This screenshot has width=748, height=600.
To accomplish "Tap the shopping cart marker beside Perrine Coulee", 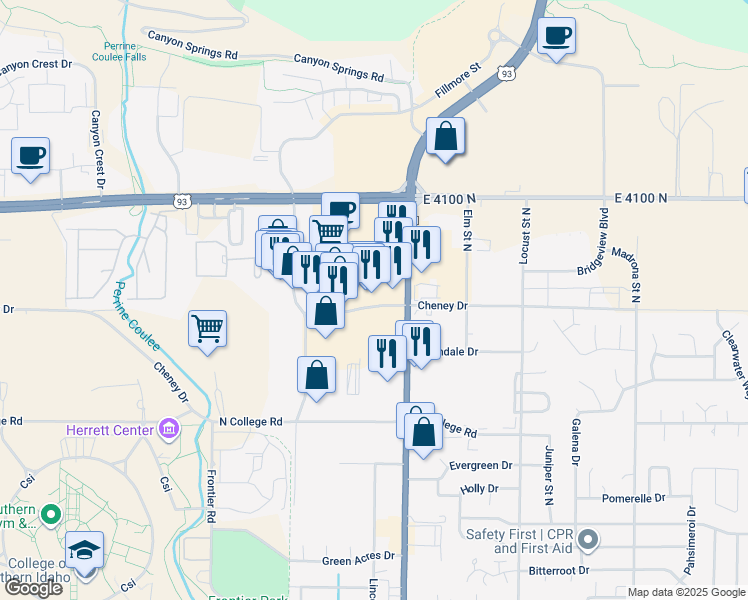I will pos(208,332).
